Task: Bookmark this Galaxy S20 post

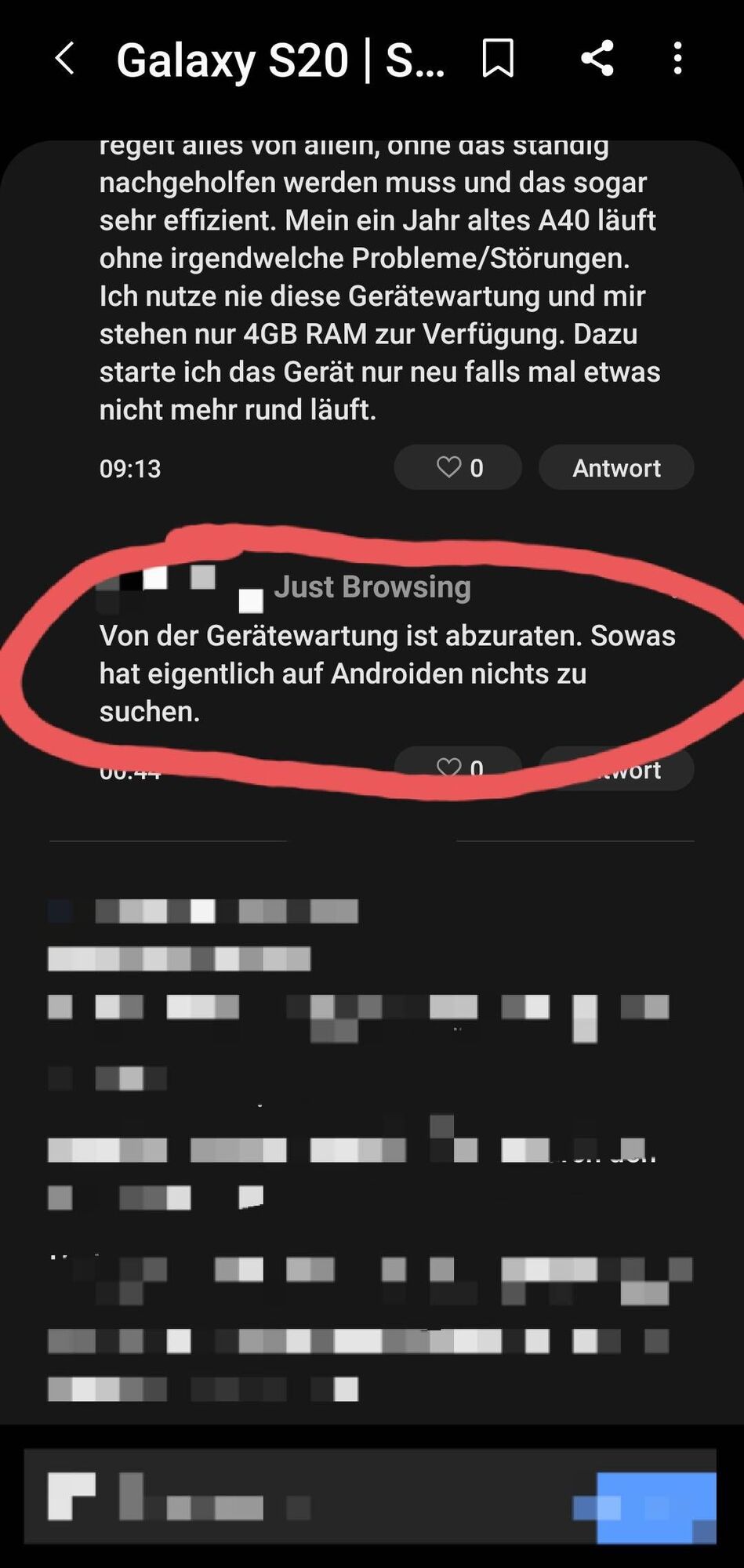Action: (x=498, y=59)
